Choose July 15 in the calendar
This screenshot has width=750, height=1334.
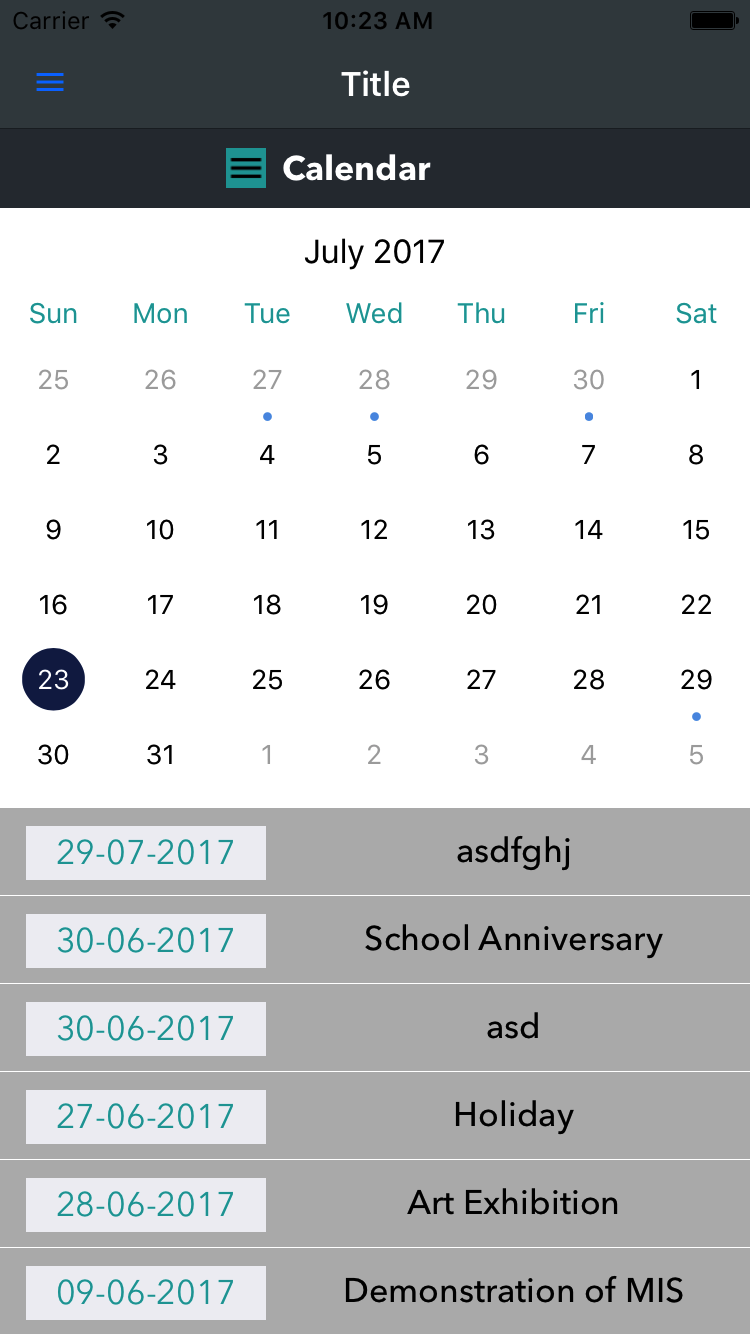[x=696, y=530]
